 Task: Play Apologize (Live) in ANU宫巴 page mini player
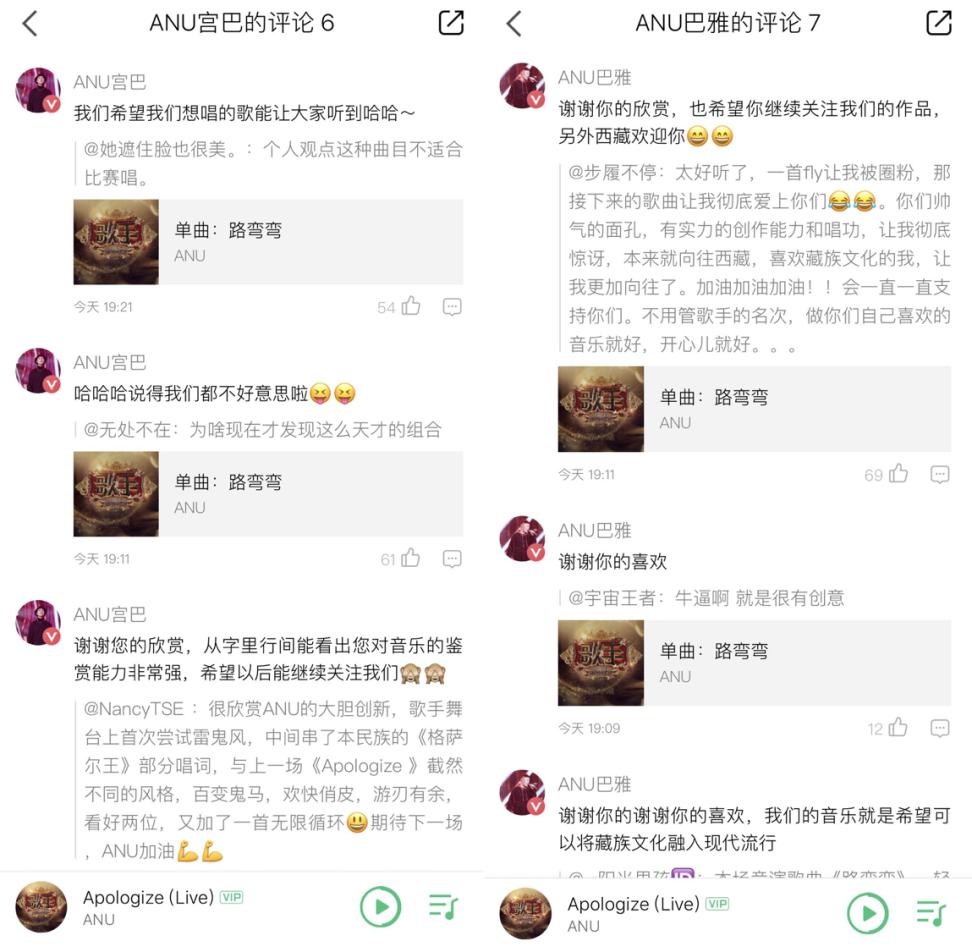pyautogui.click(x=380, y=908)
